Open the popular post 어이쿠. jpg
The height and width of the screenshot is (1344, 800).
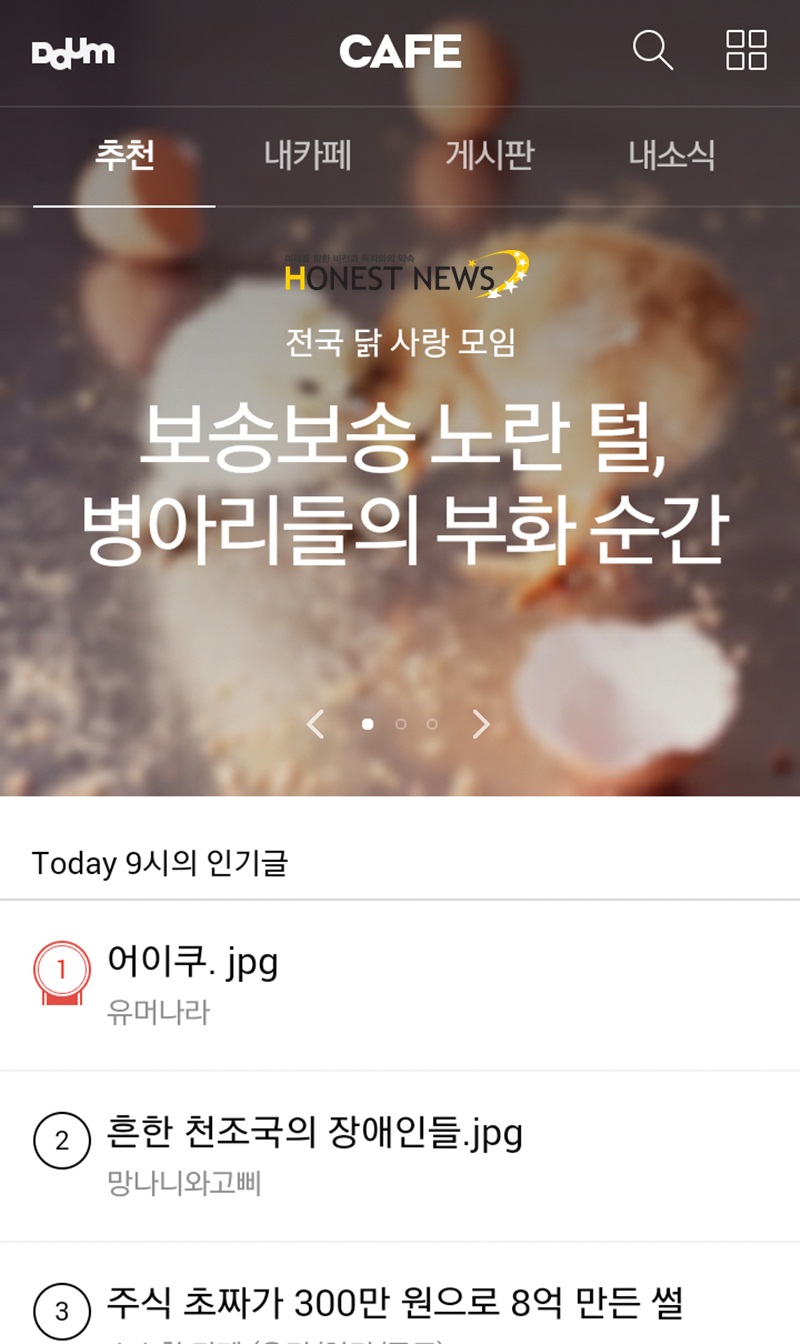point(193,963)
